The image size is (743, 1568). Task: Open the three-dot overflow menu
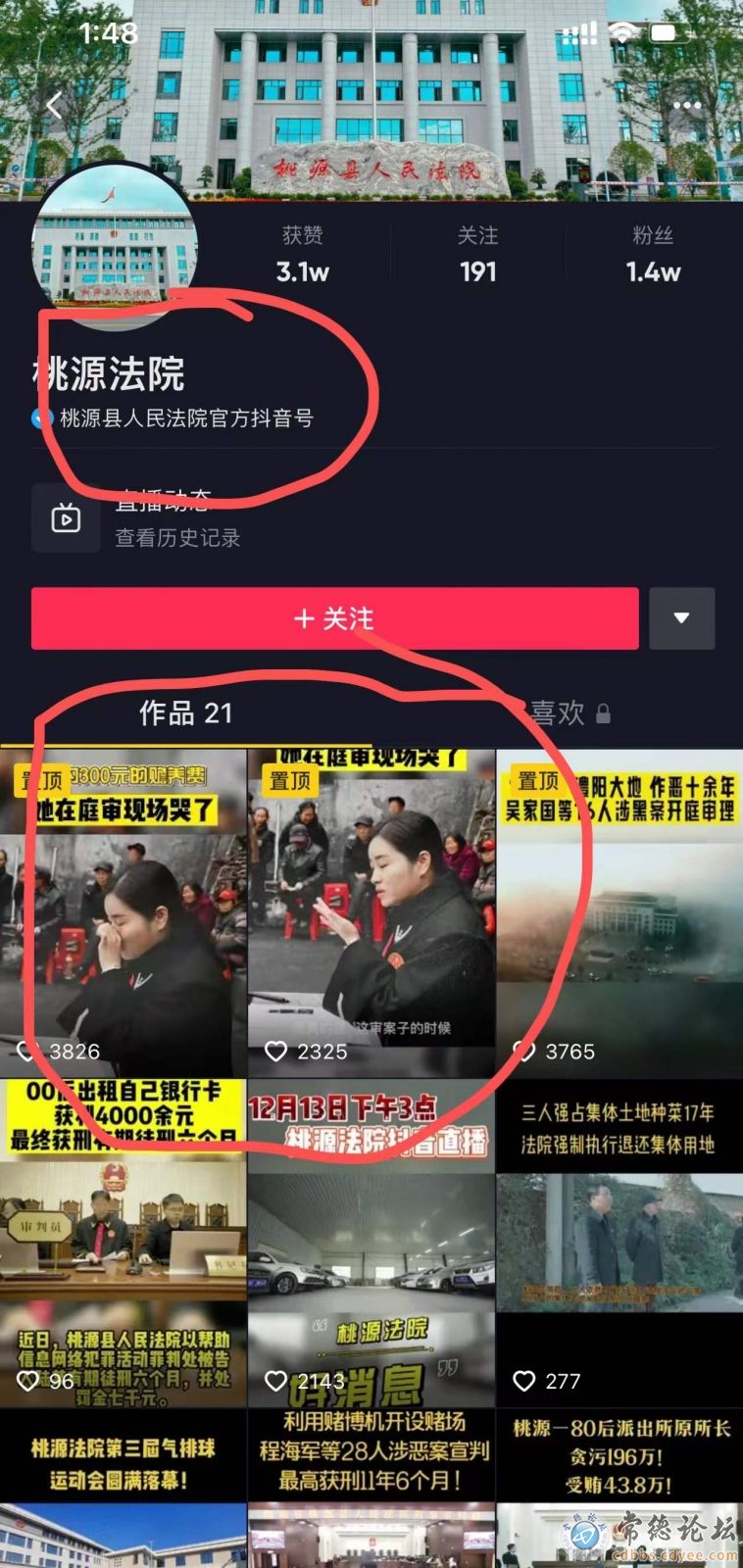pos(686,106)
